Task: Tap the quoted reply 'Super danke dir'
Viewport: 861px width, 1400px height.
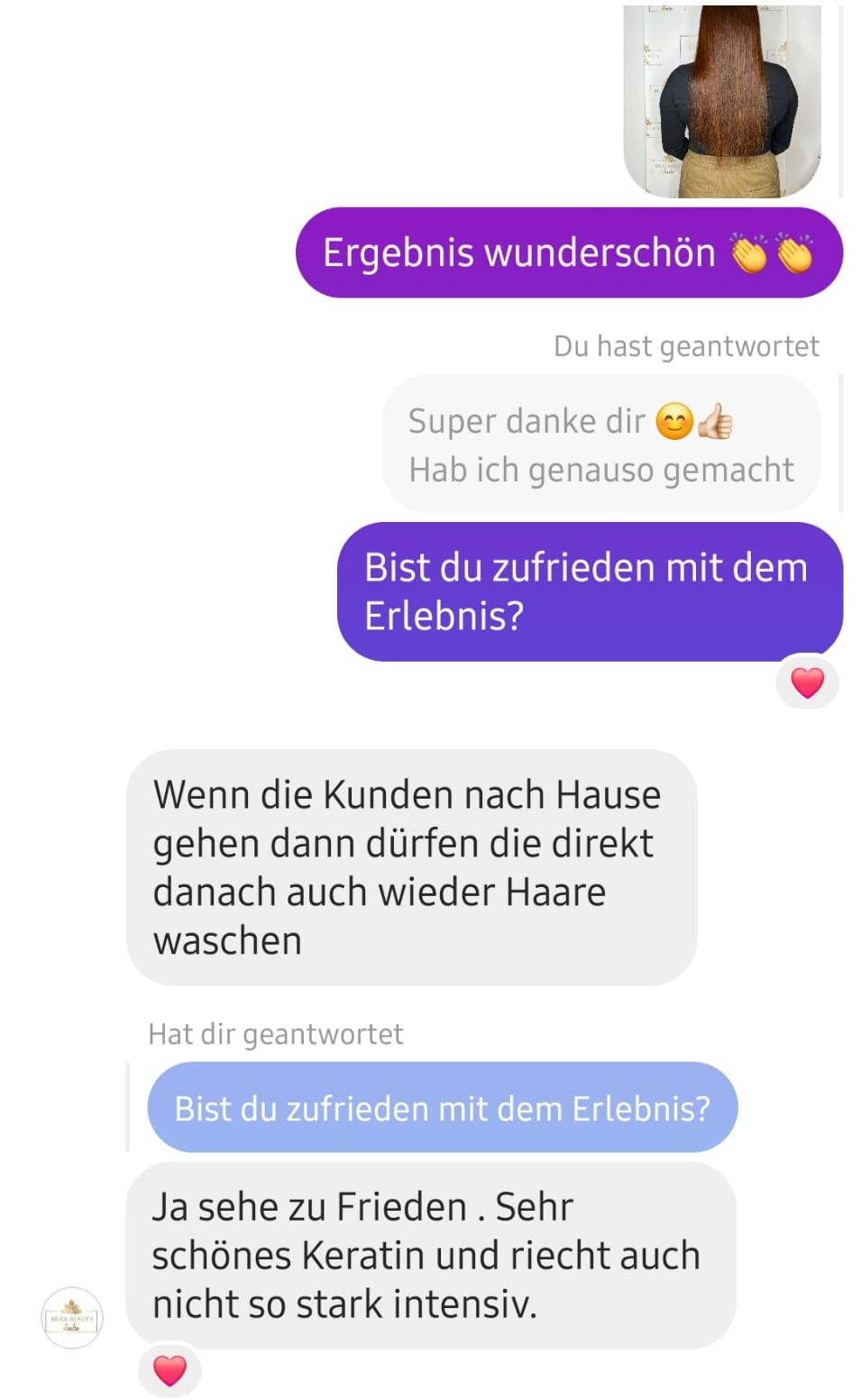Action: coord(601,444)
